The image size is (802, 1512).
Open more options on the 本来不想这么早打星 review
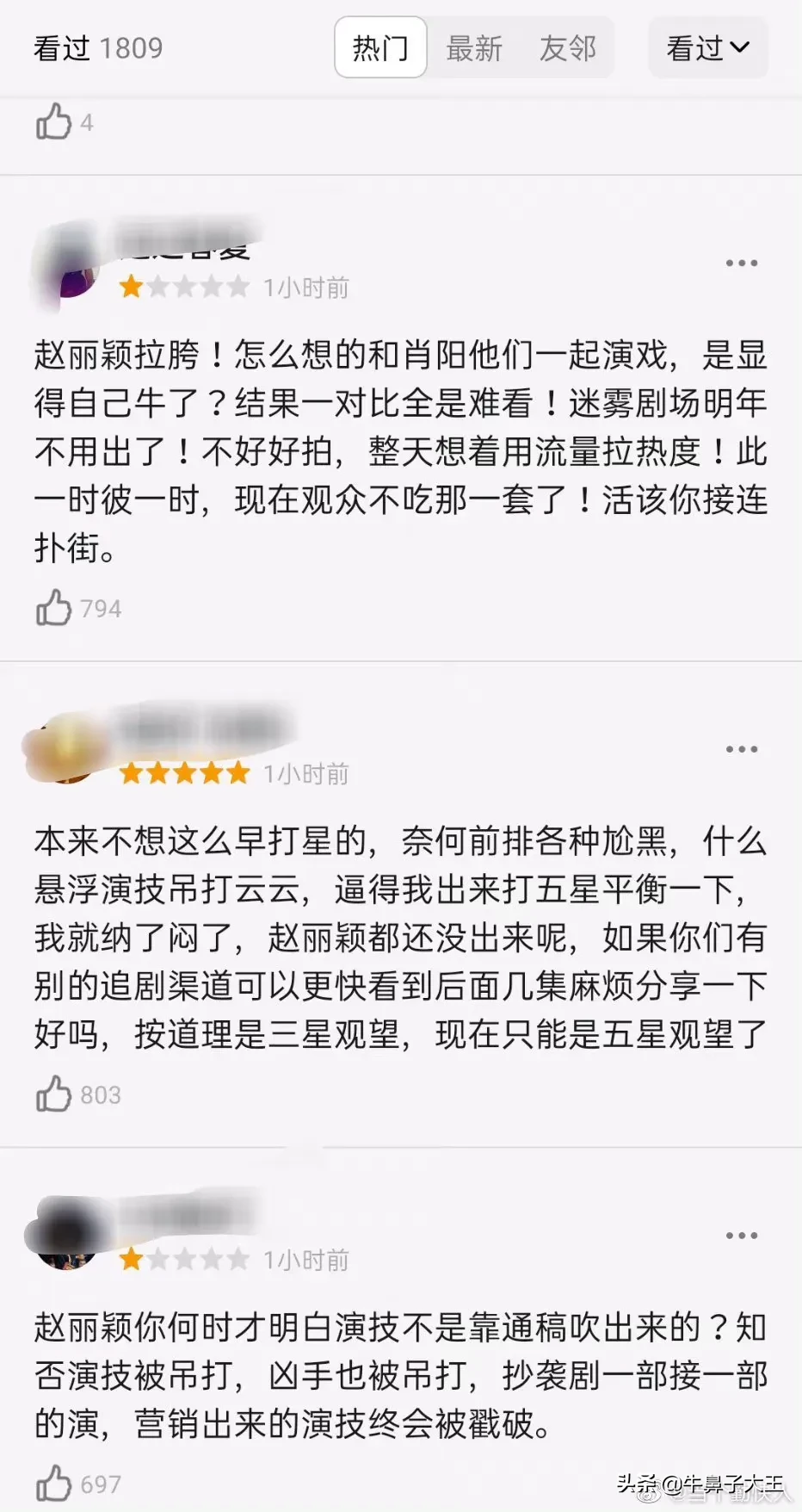[741, 749]
